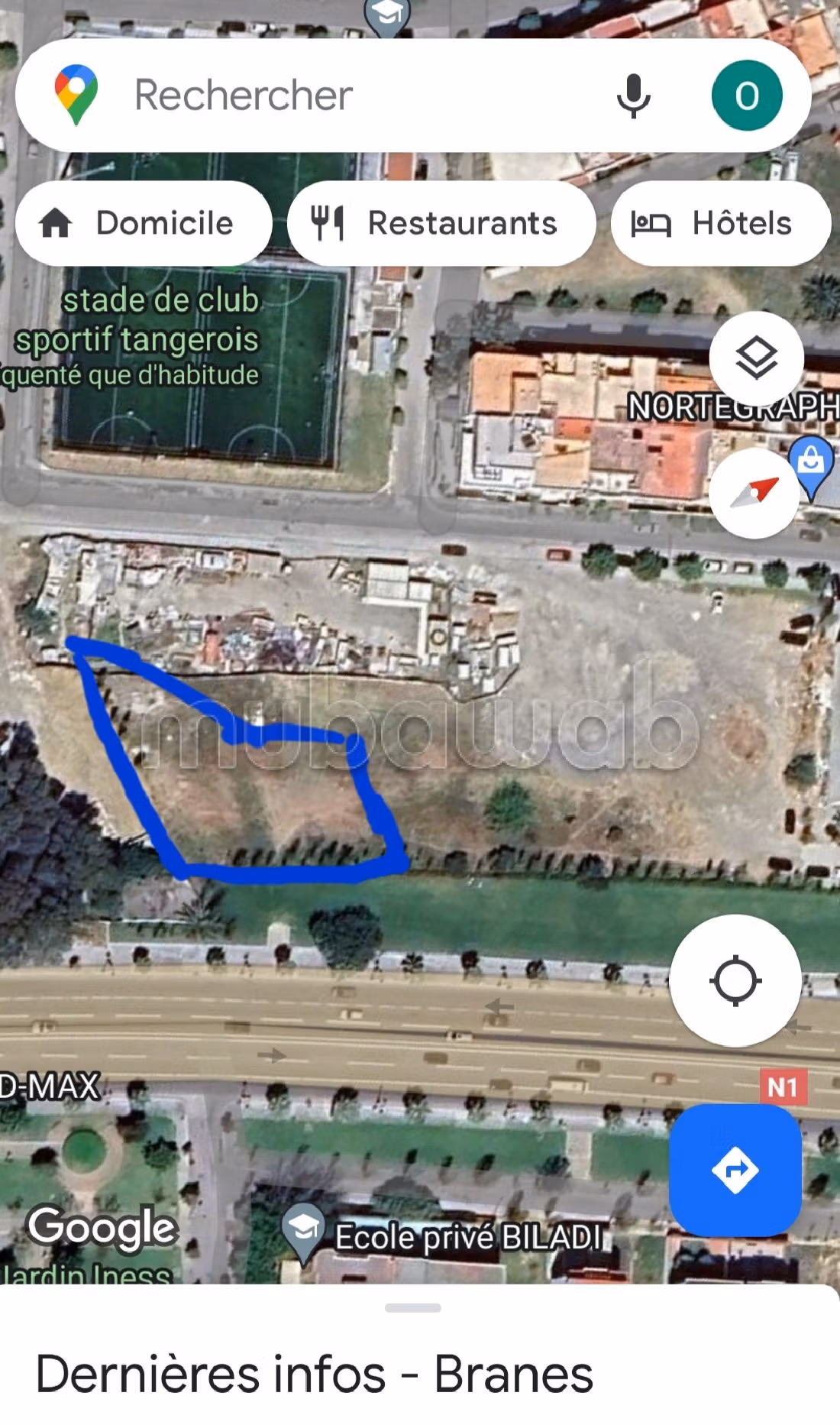Show nearby Restaurants

(x=441, y=223)
